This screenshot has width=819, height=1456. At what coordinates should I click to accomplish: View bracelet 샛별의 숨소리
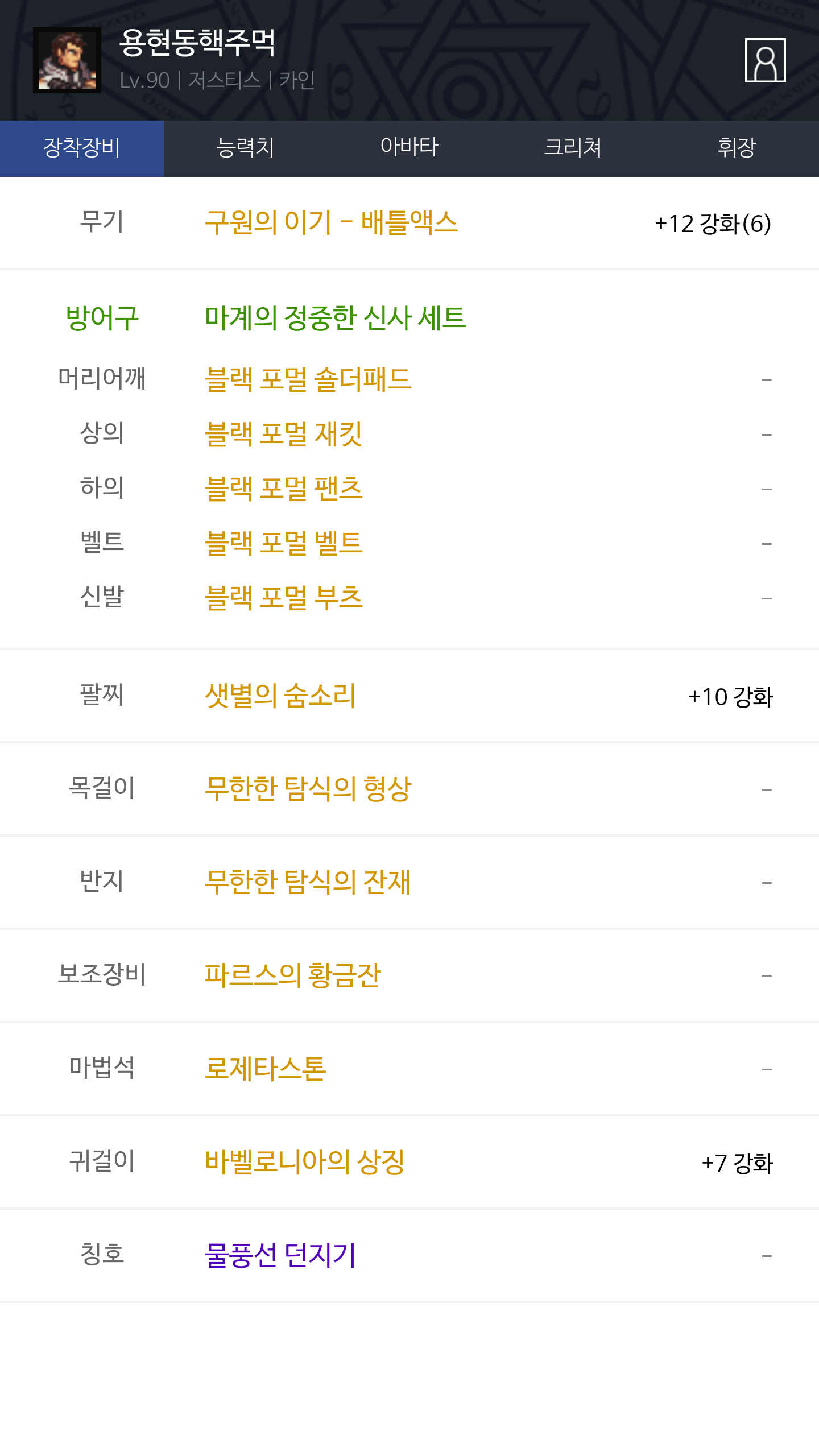pyautogui.click(x=280, y=696)
